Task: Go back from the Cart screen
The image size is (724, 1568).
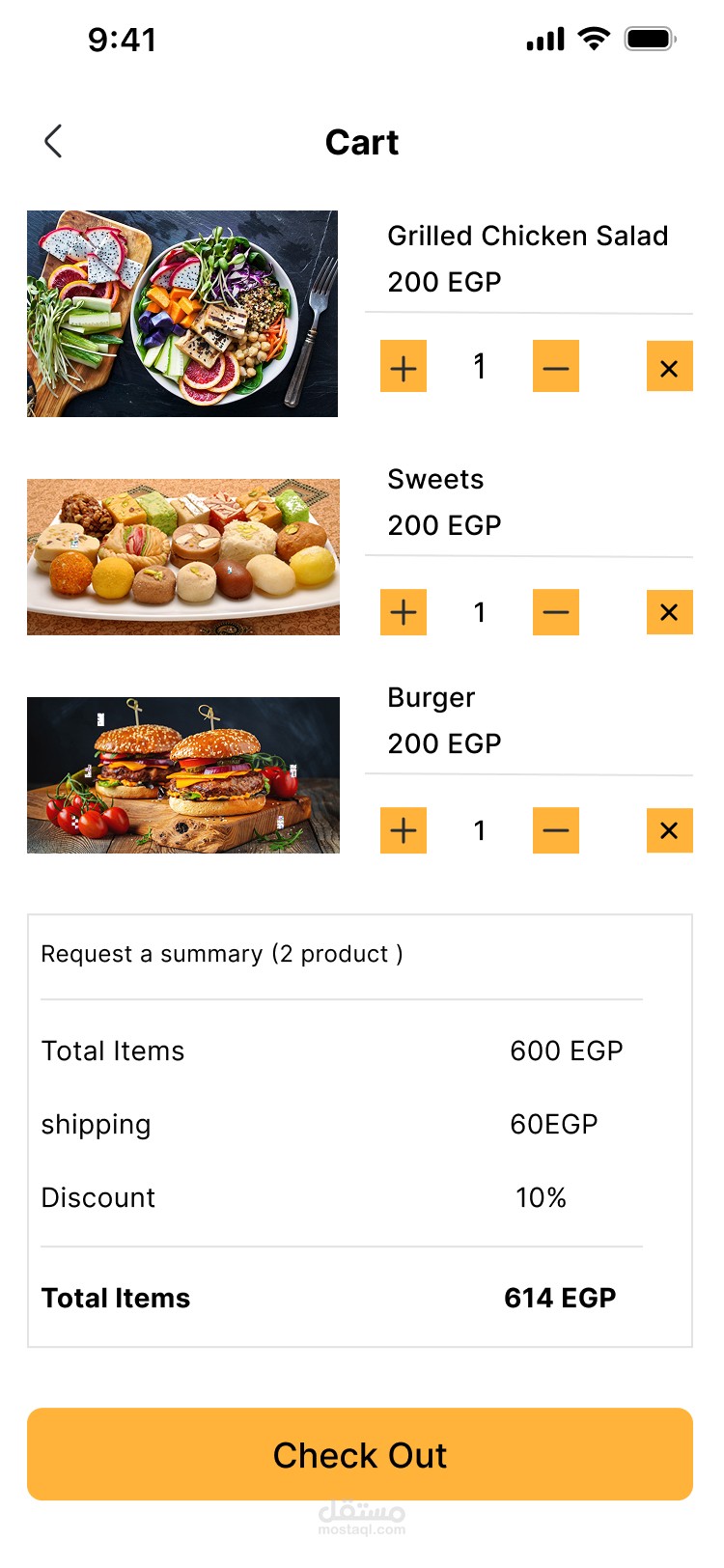Action: [x=53, y=142]
